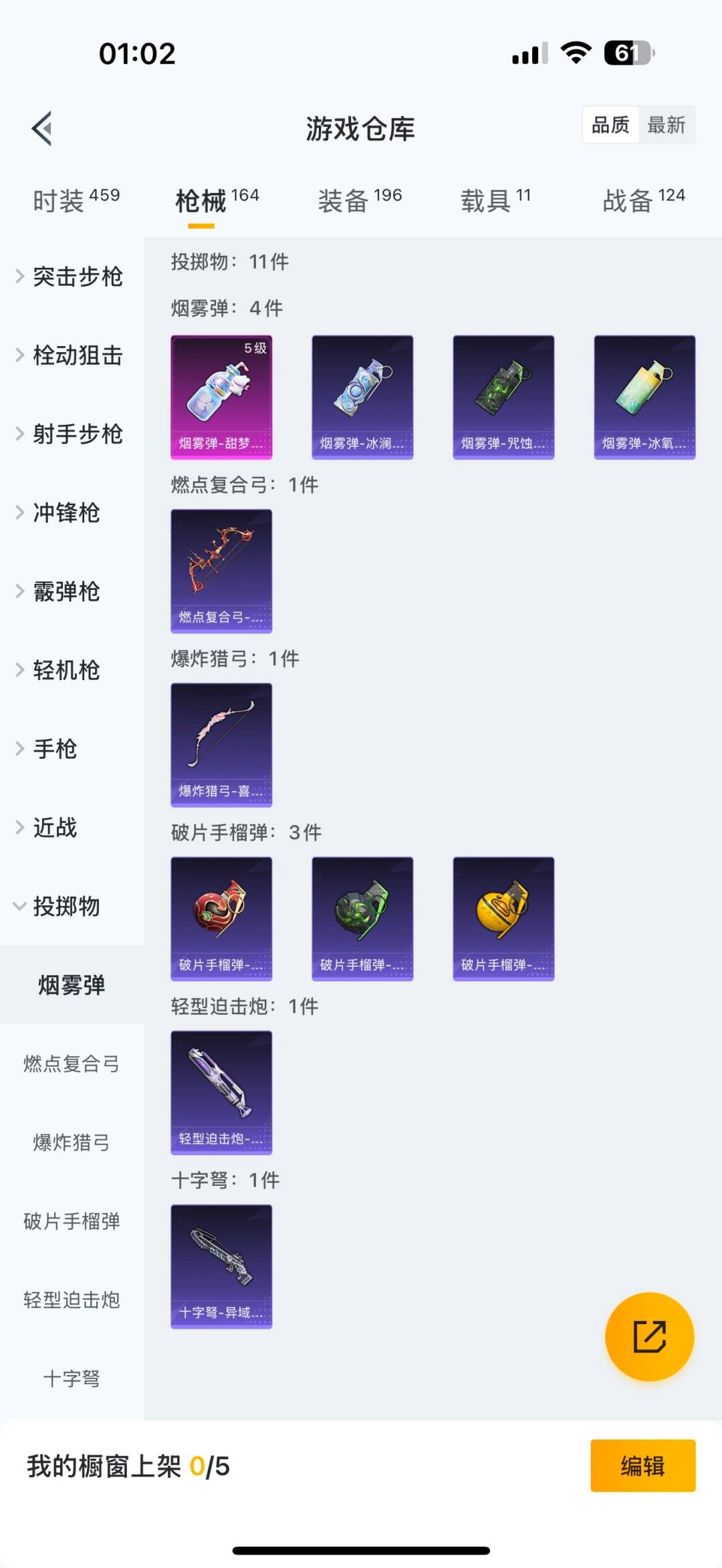The image size is (722, 1568).
Task: Open the 爆炸猎弓-喜 hunting bow item
Action: coord(221,744)
